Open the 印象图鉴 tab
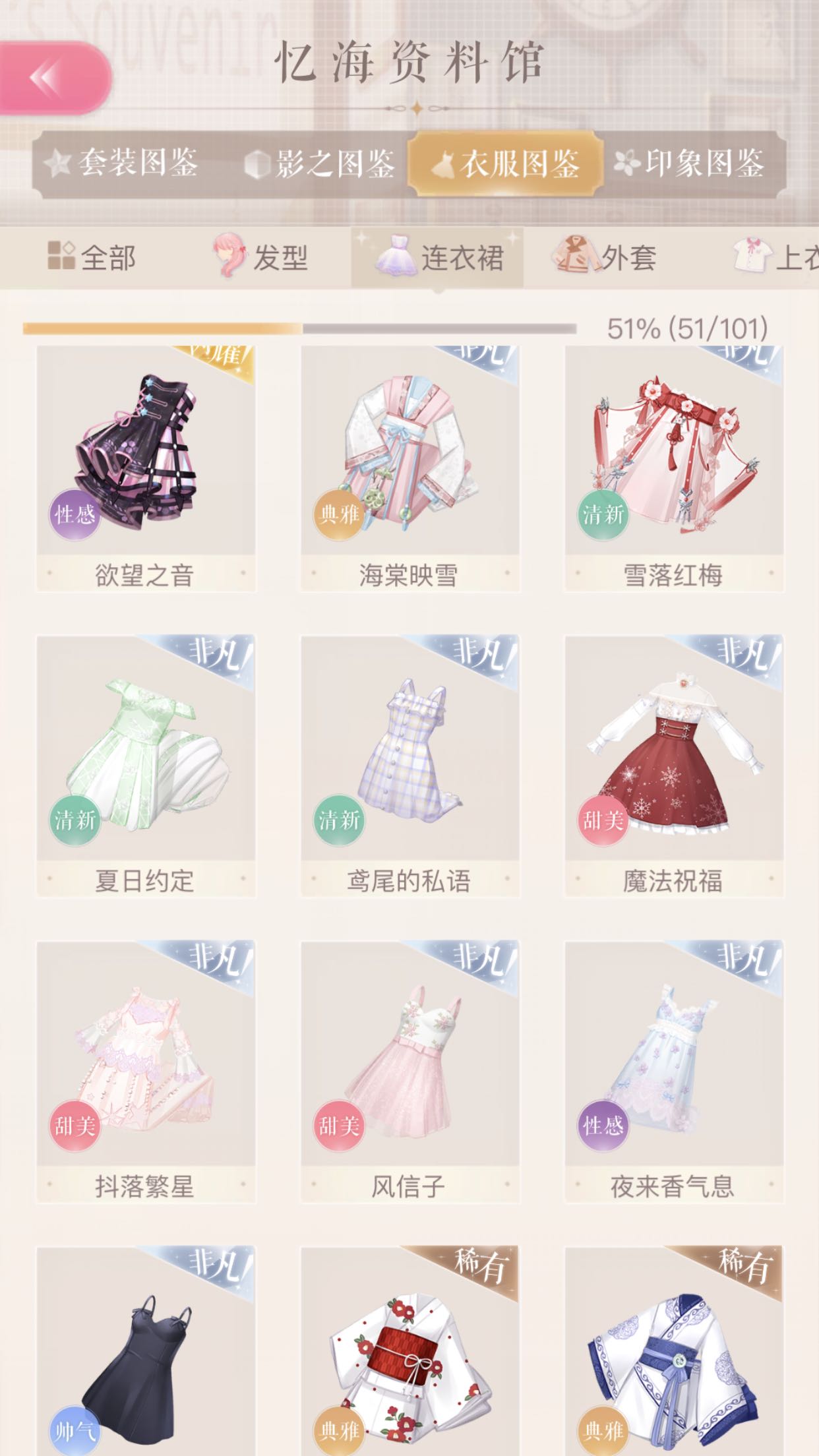 click(x=690, y=163)
